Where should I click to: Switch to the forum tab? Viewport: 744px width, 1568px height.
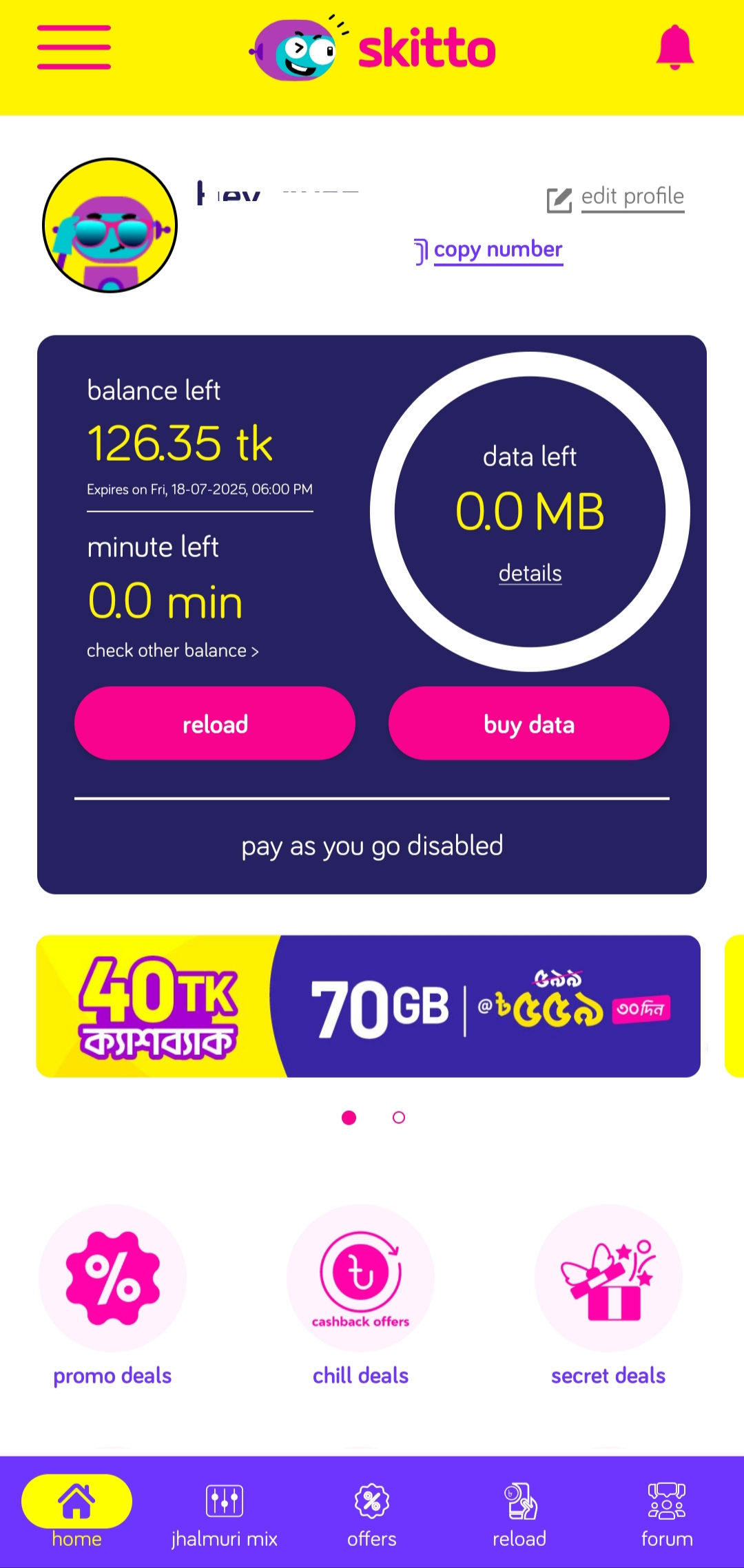coord(666,1512)
